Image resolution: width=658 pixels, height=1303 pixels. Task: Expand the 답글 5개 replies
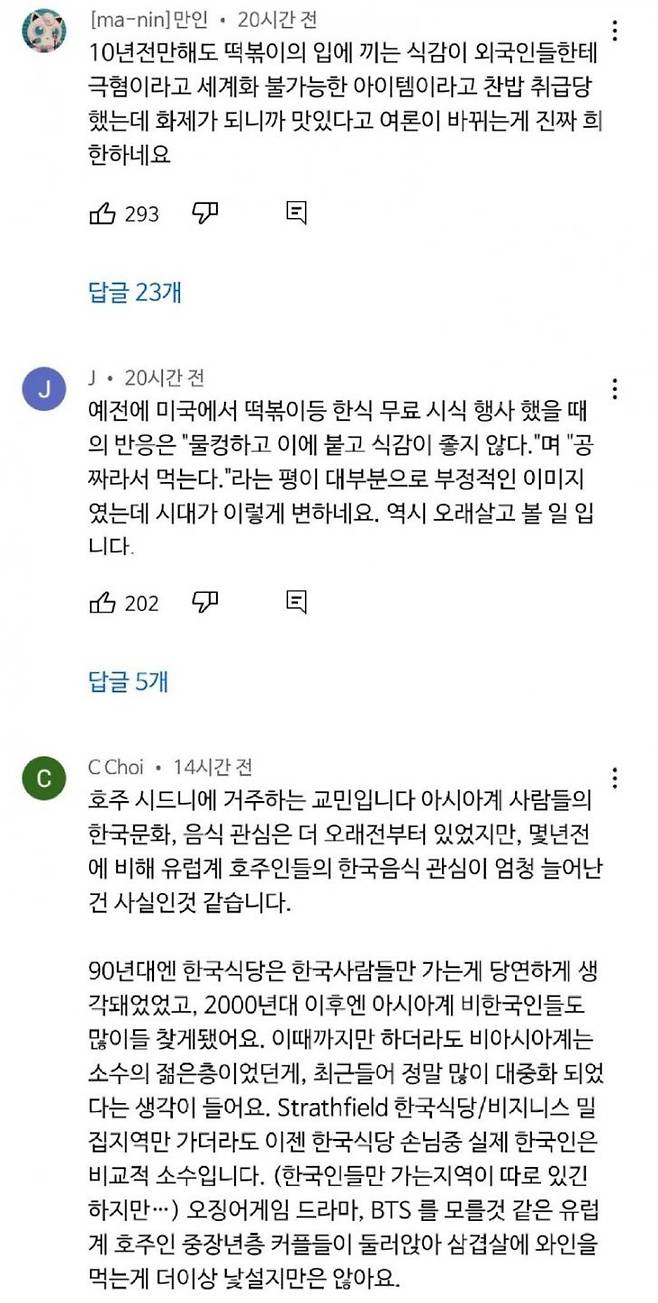pyautogui.click(x=129, y=681)
